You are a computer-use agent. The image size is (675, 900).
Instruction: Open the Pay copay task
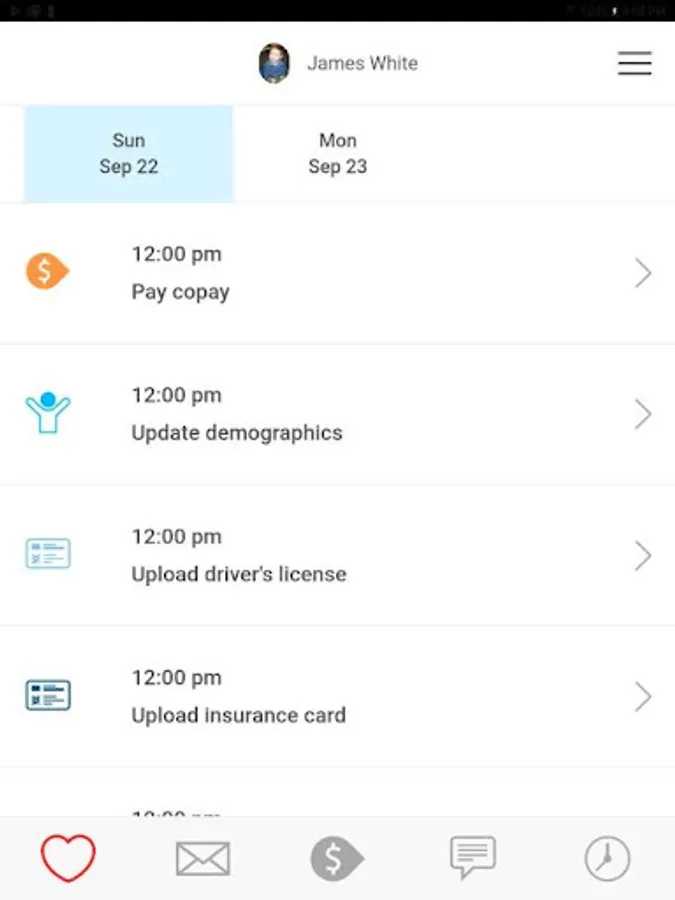click(x=338, y=273)
